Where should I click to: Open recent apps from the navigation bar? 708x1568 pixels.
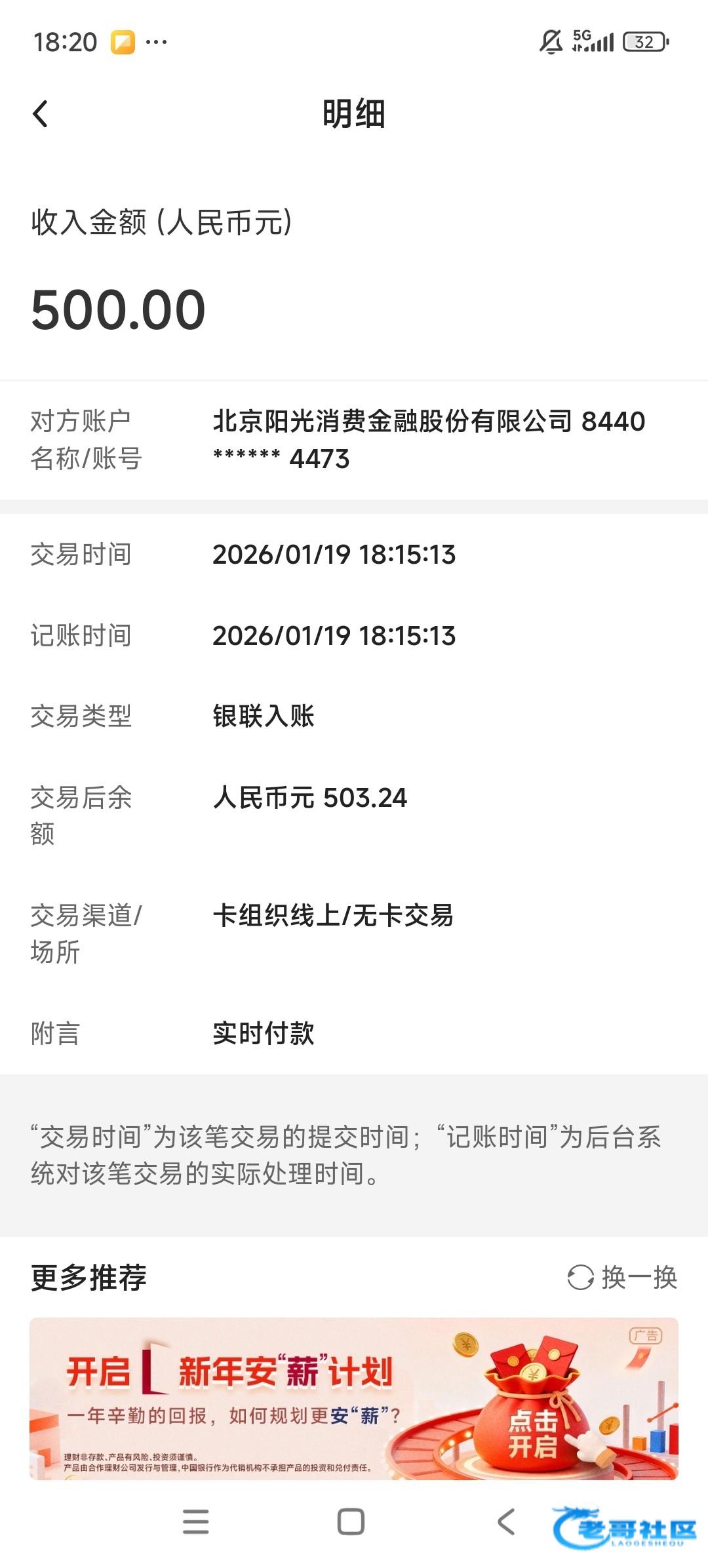click(x=195, y=1521)
